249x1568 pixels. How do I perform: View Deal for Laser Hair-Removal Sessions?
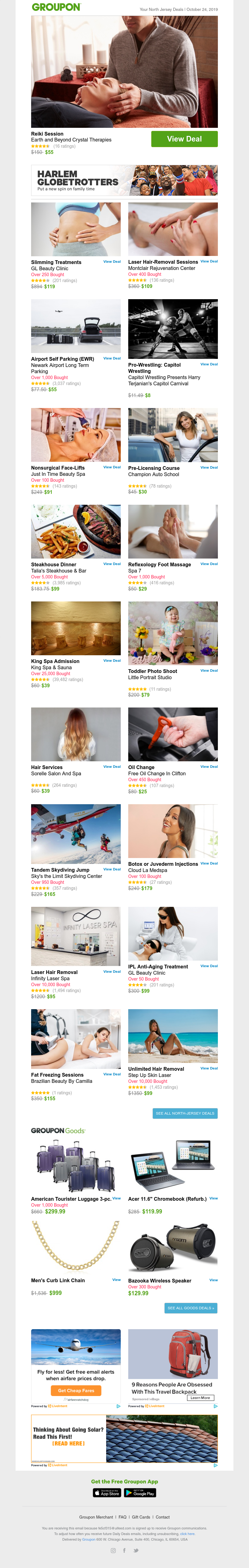point(209,261)
